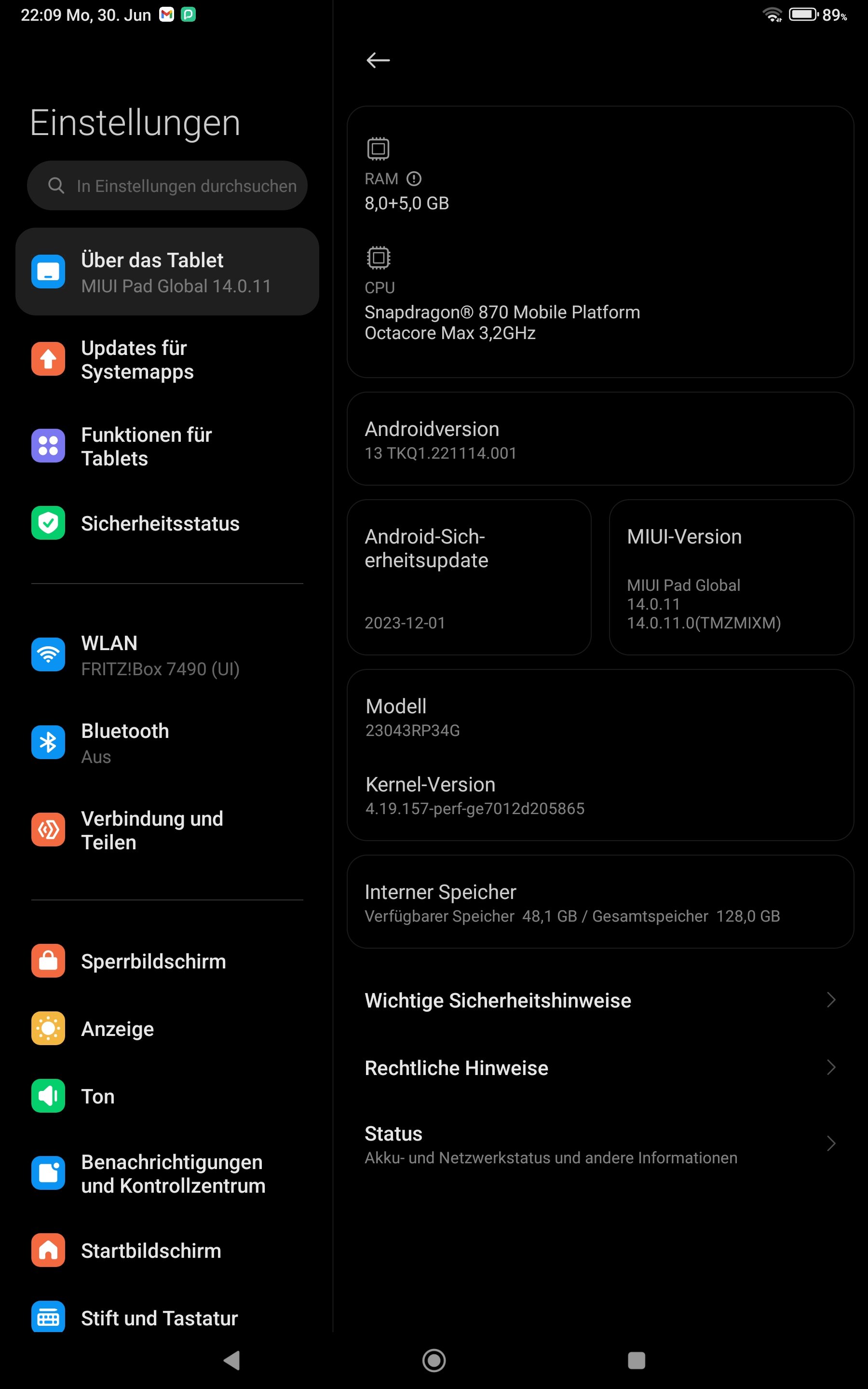The image size is (868, 1389).
Task: Open Funktionen für Tablets
Action: click(167, 447)
